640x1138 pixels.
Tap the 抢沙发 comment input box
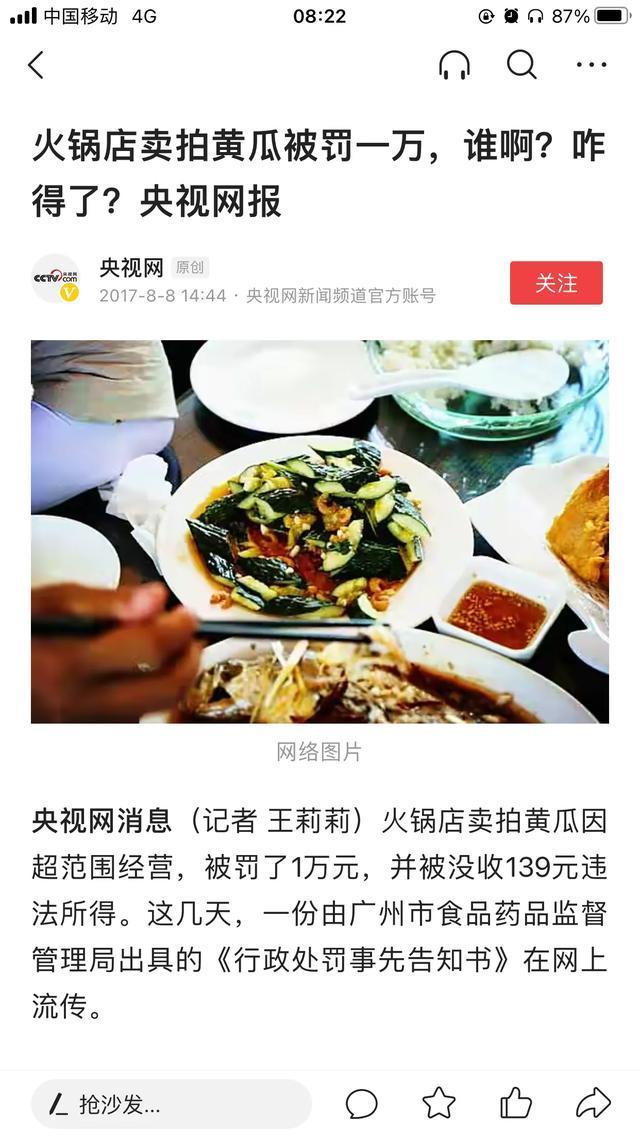(170, 1104)
